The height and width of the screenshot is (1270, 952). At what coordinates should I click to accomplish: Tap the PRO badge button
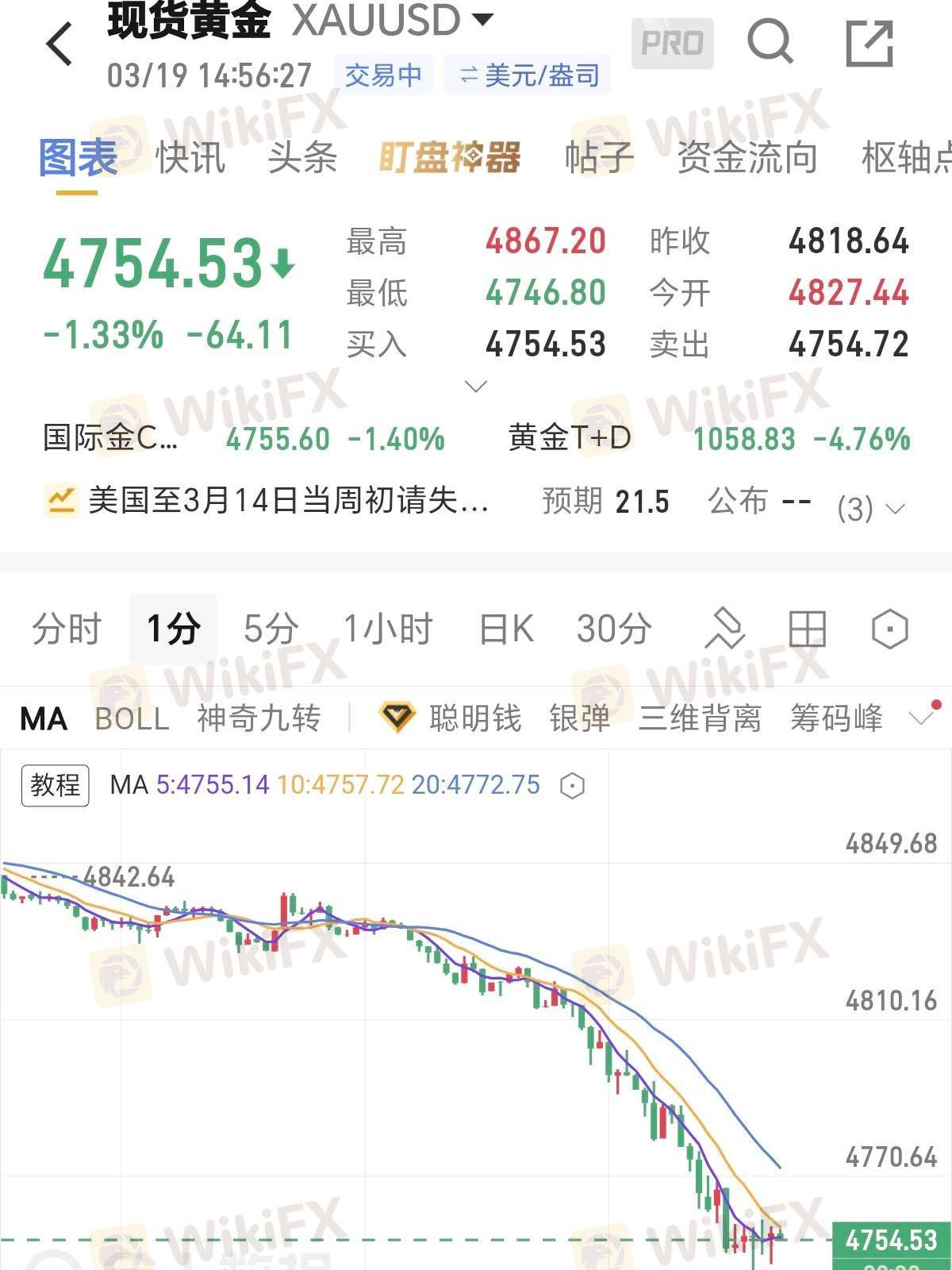coord(672,43)
